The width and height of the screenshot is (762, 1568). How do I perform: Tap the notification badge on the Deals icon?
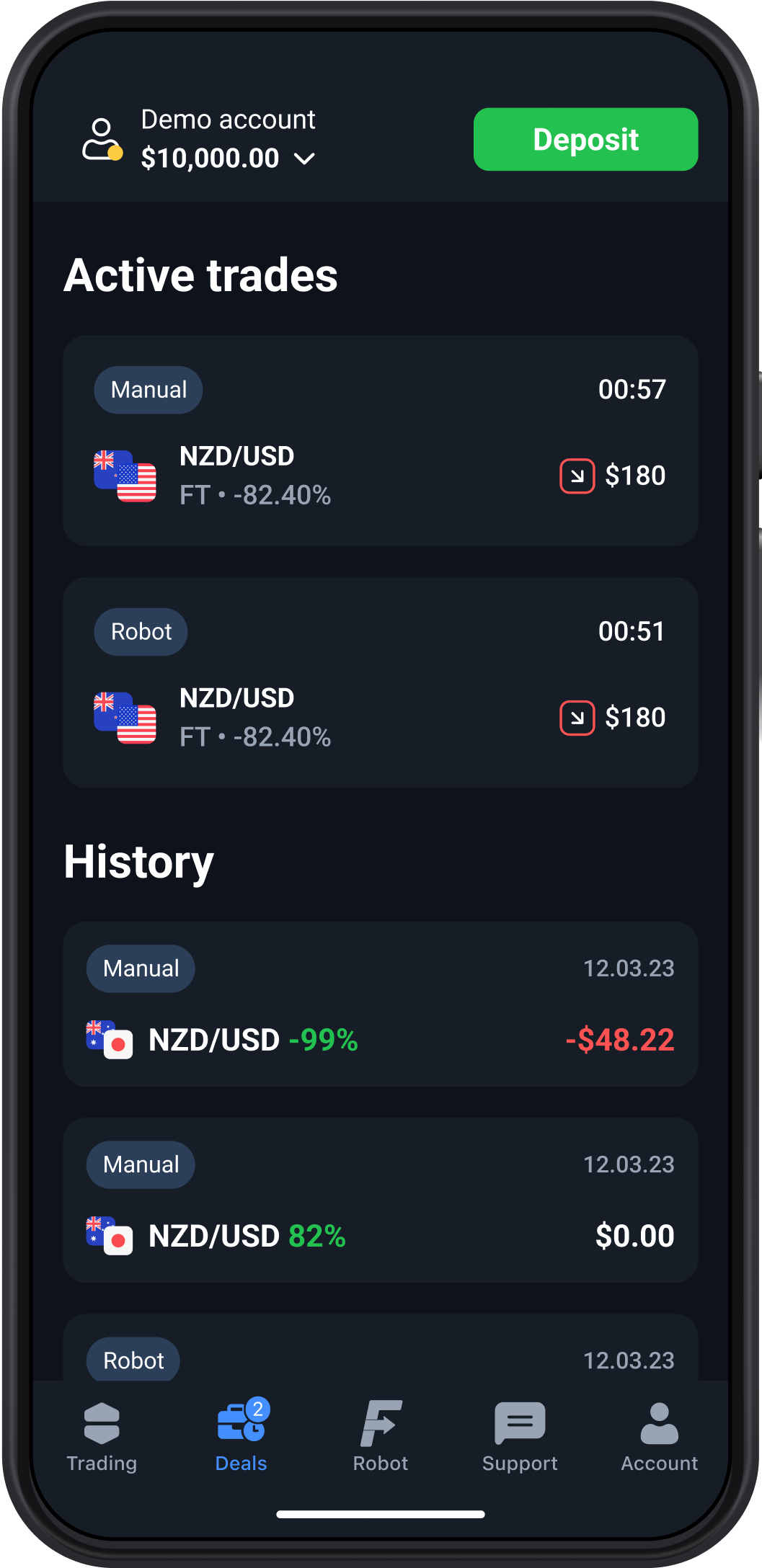coord(259,1408)
